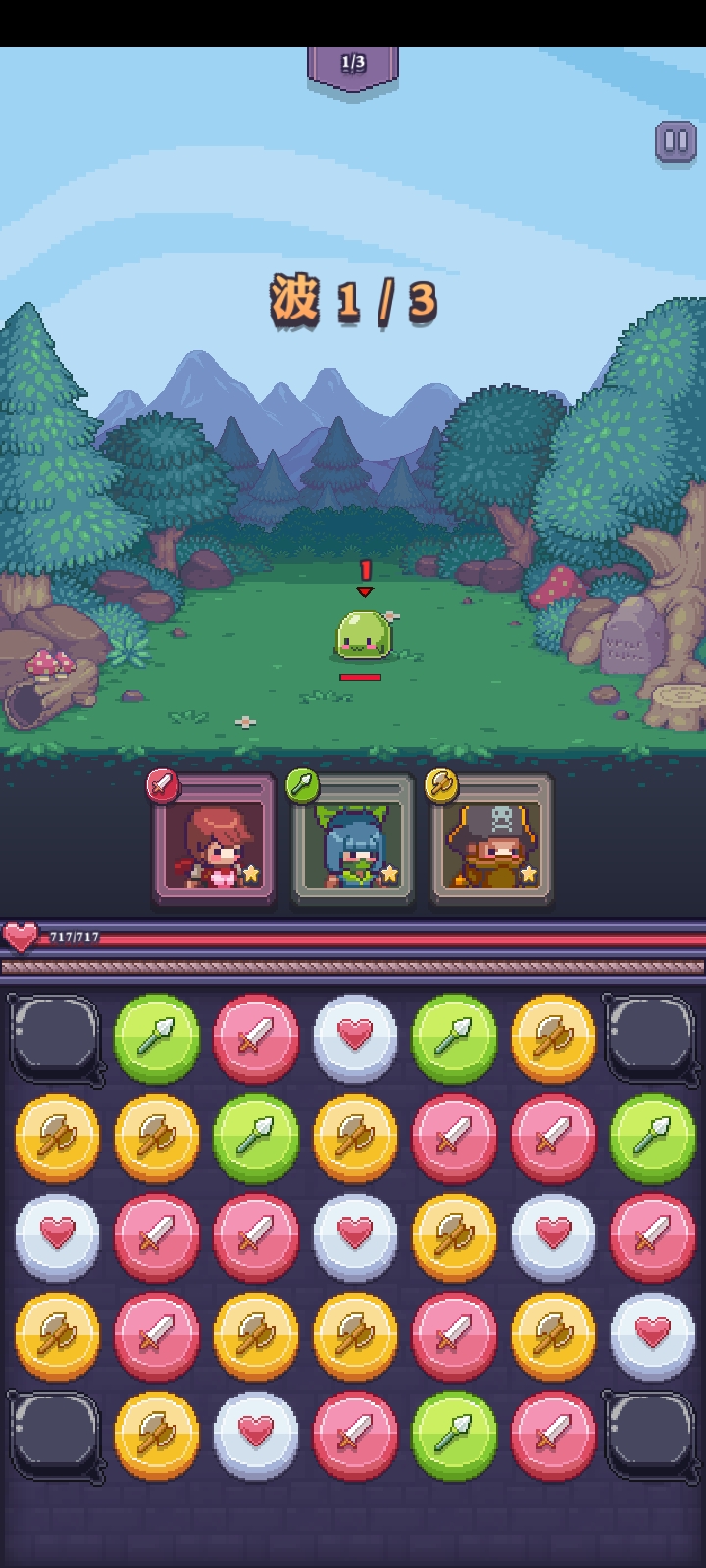Tap the white heart orb in top row
The height and width of the screenshot is (1568, 706).
pyautogui.click(x=355, y=1037)
